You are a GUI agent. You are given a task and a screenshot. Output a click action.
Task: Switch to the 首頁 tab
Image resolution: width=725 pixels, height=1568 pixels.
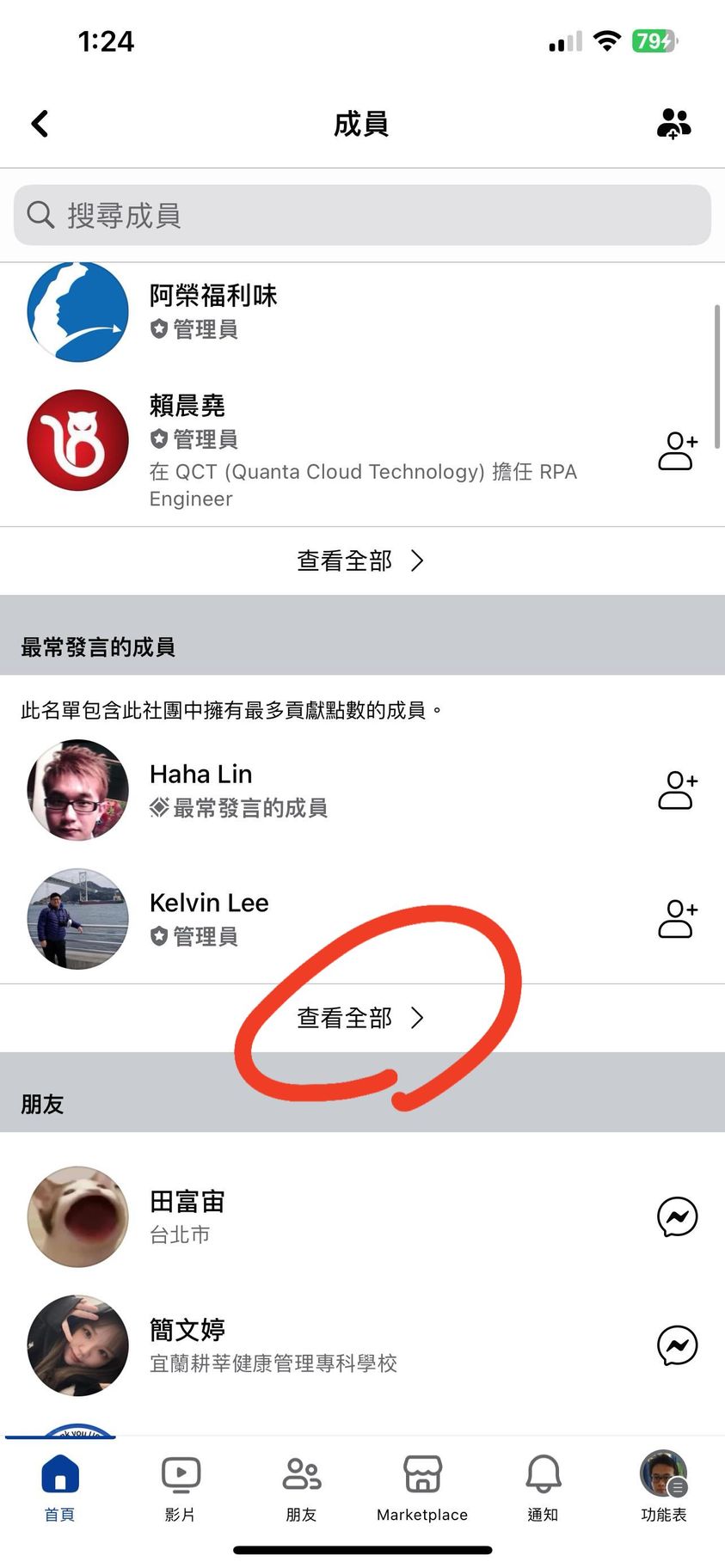(x=59, y=1488)
